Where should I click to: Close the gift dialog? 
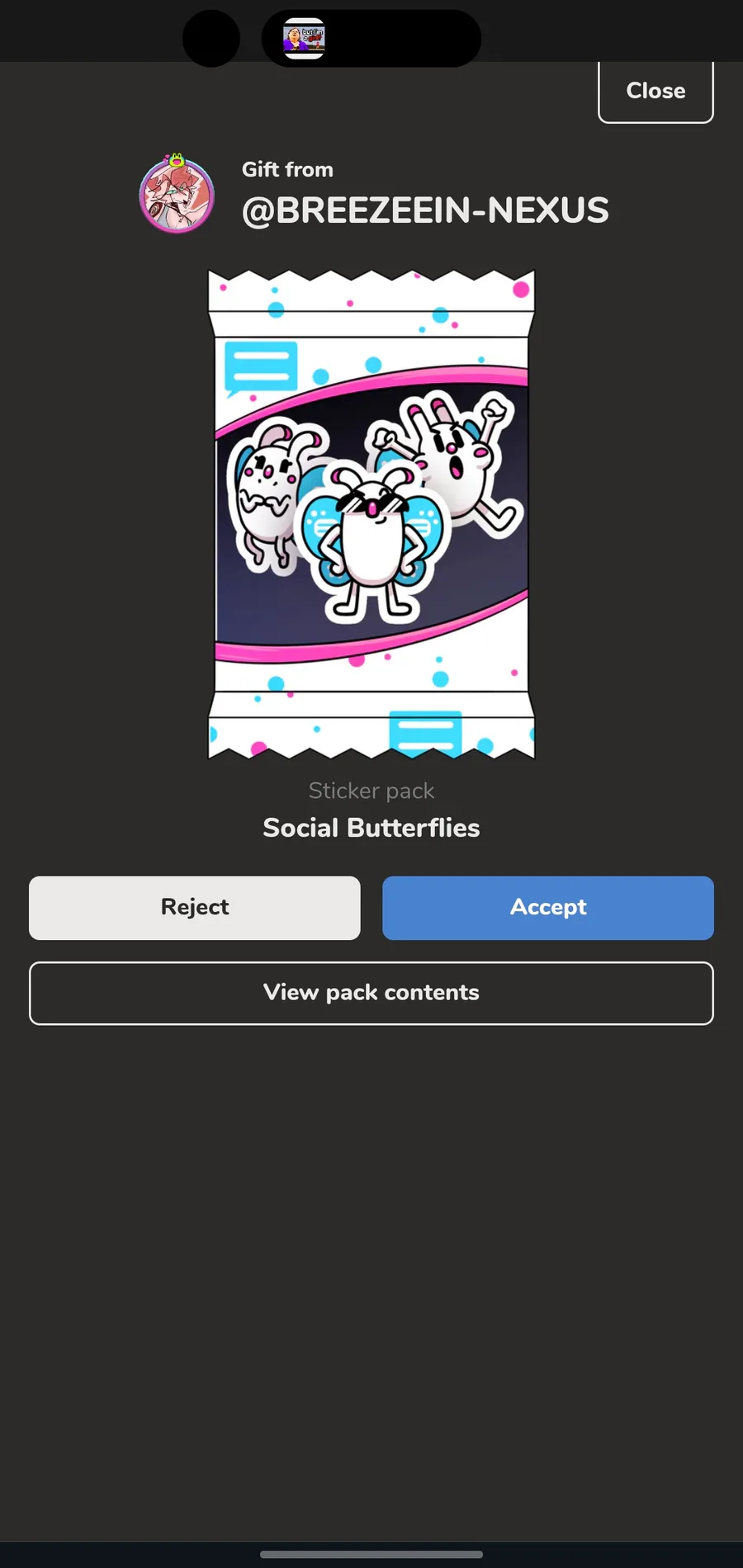pos(655,91)
